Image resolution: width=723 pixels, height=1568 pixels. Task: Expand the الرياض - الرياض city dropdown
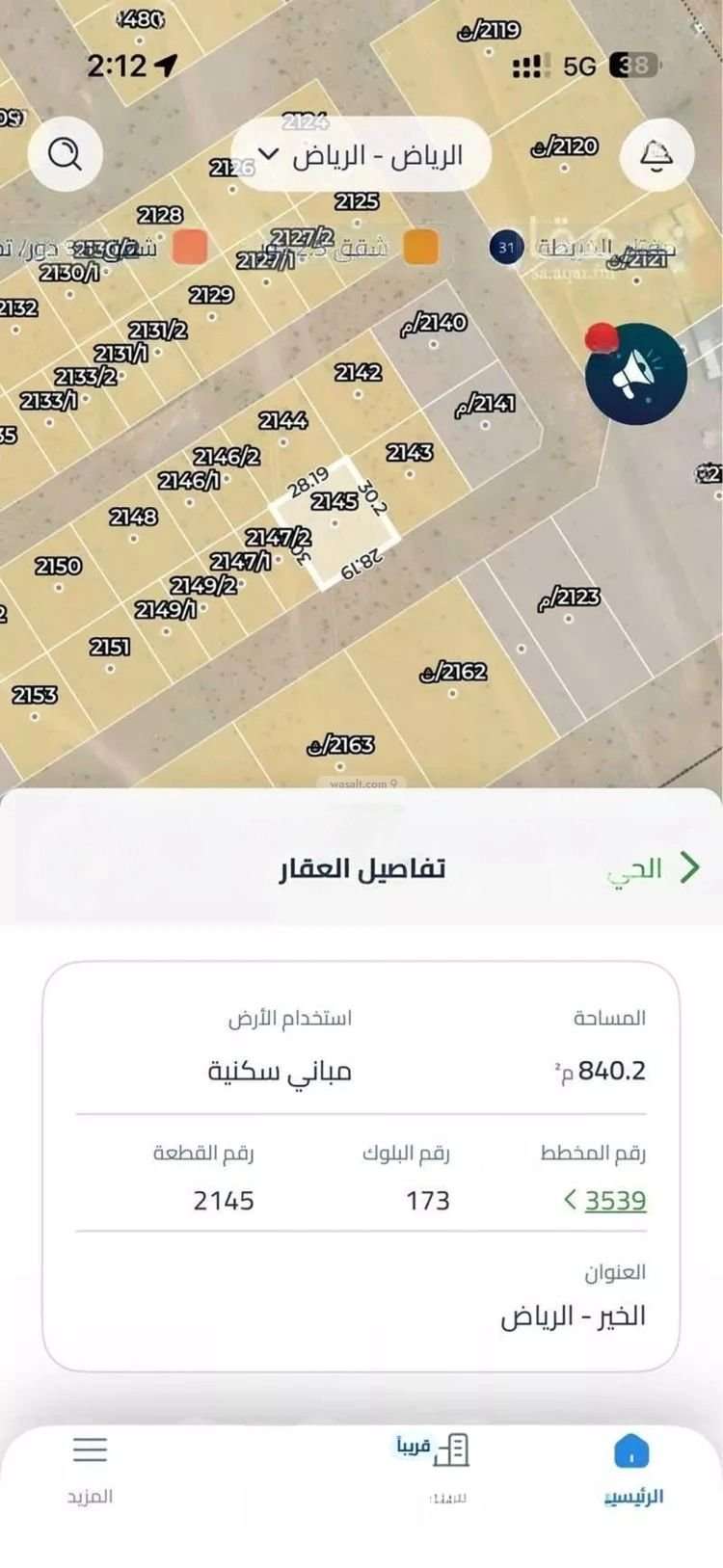point(361,154)
